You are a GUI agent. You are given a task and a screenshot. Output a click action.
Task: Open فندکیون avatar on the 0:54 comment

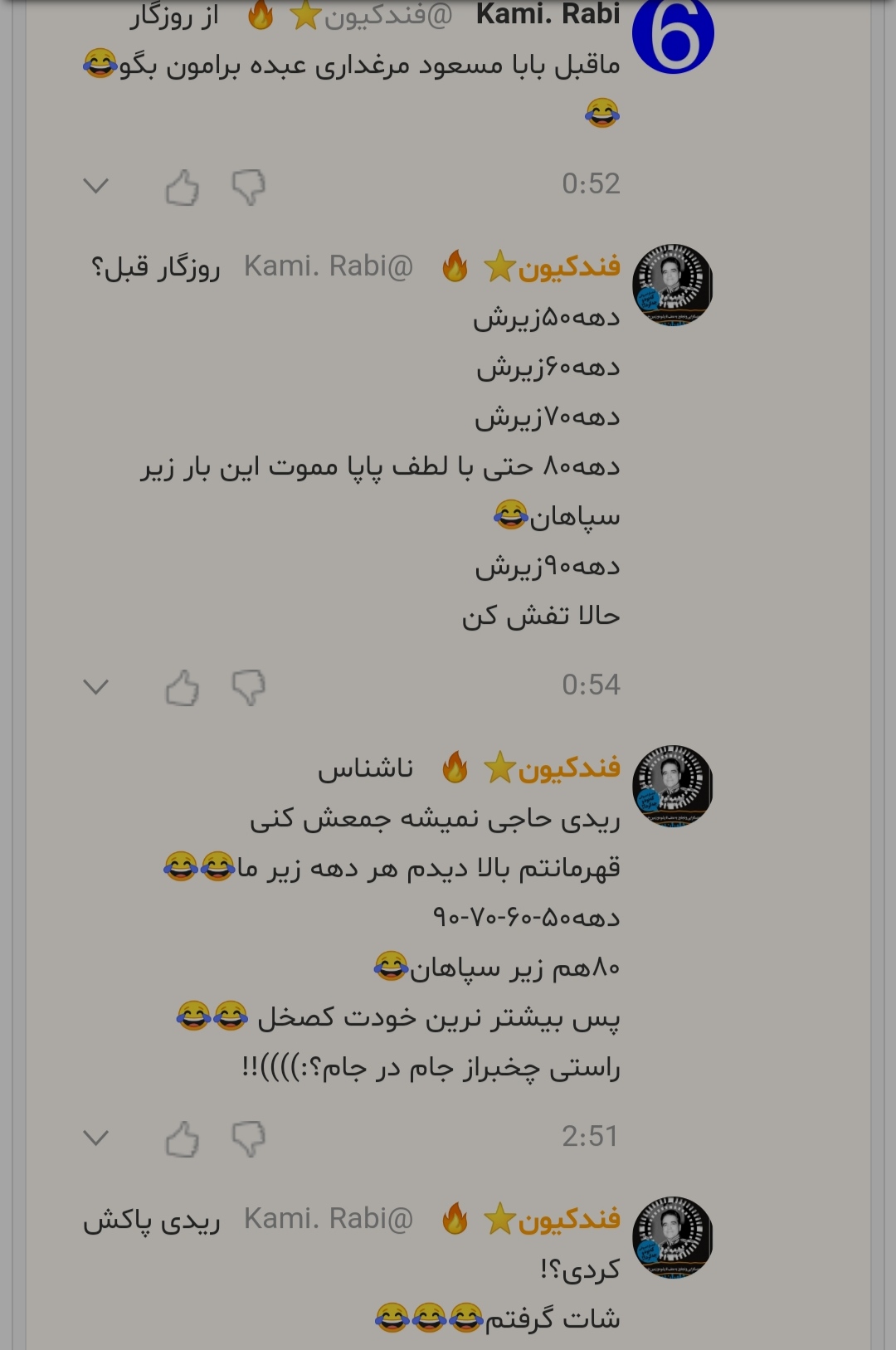673,285
